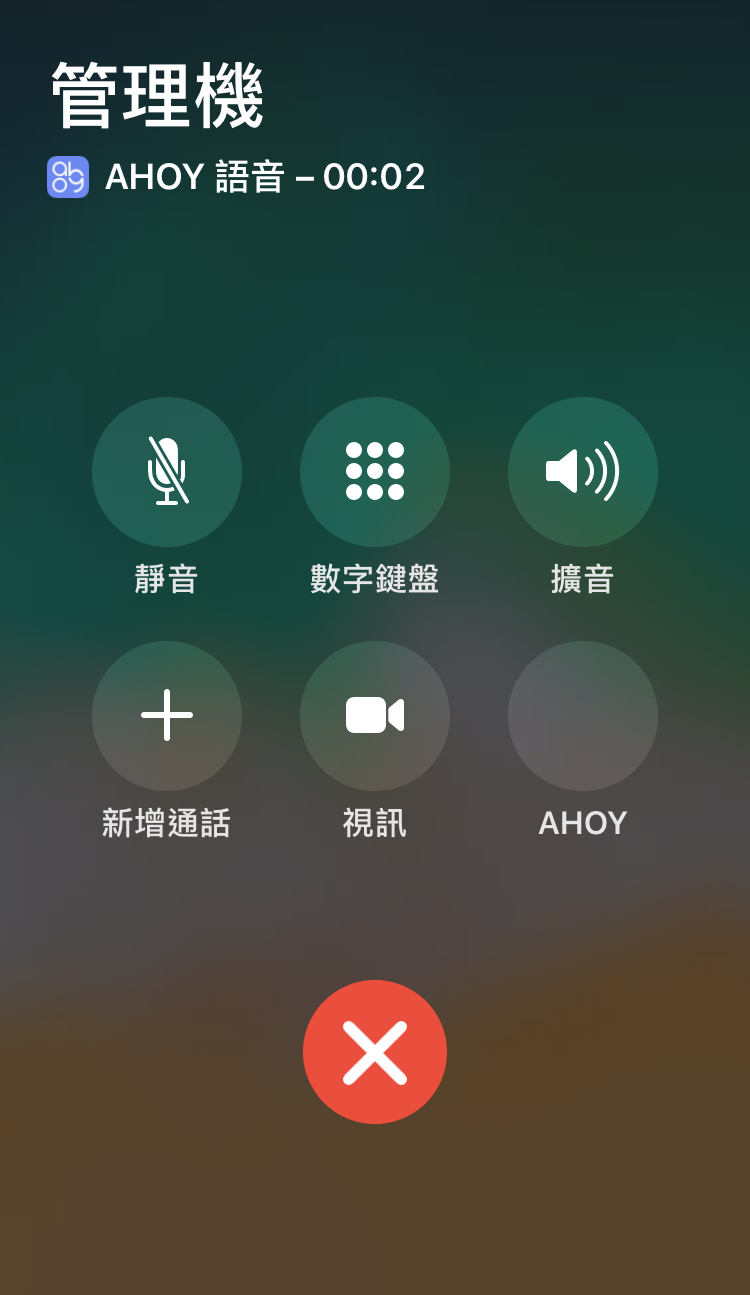Turn on 擴音 speaker

pos(583,472)
